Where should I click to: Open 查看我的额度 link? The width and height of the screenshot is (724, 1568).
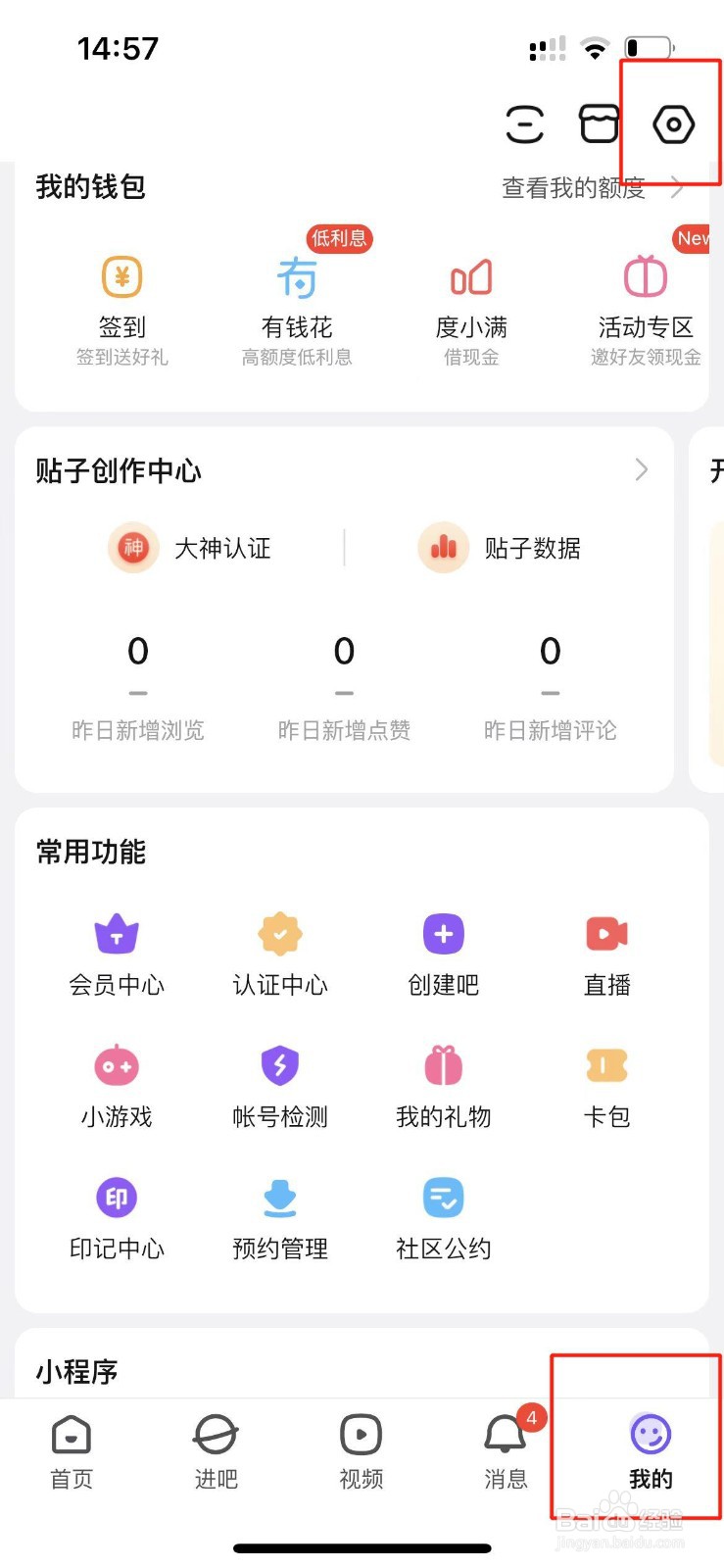click(593, 187)
